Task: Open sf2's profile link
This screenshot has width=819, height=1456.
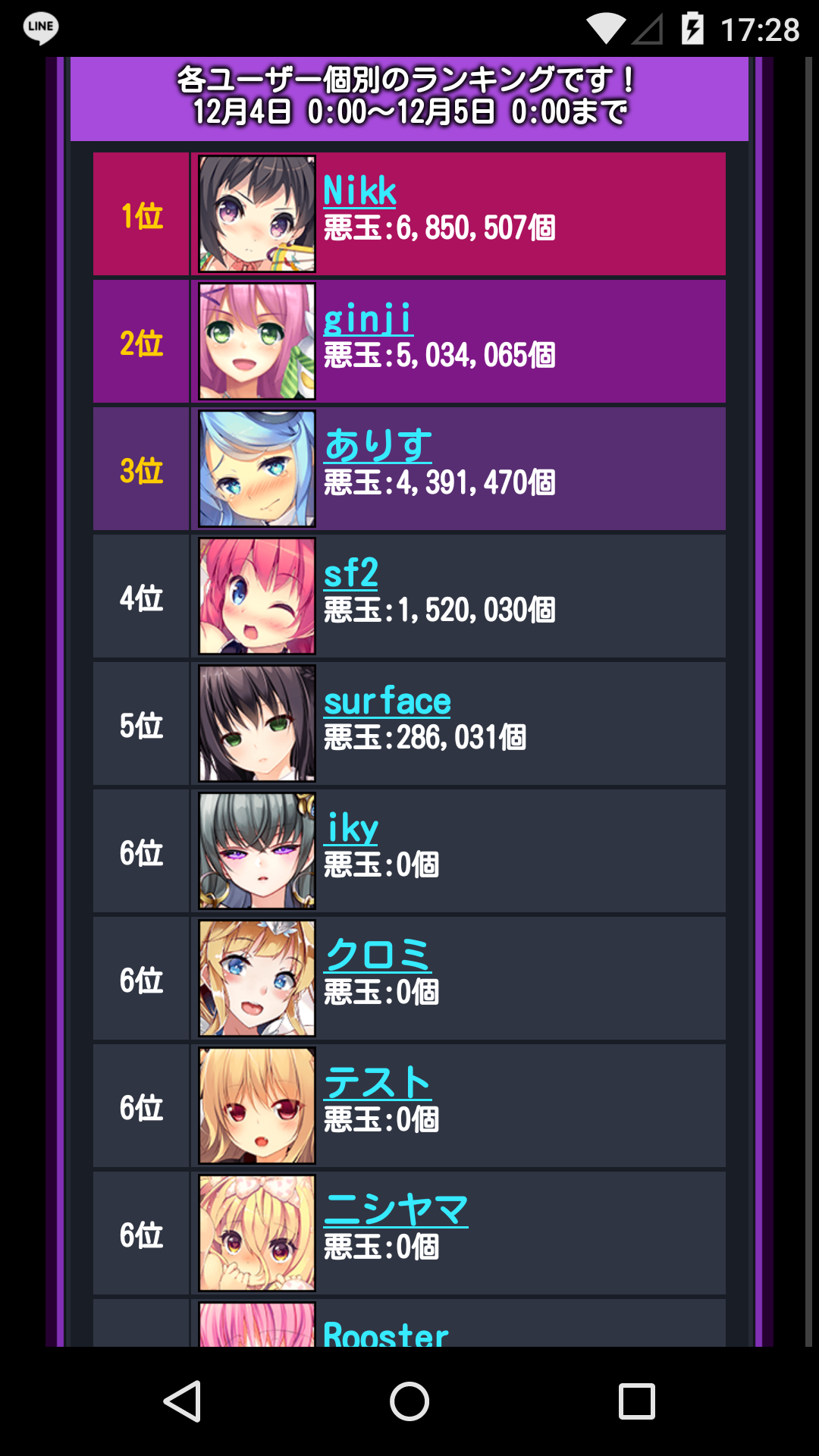Action: tap(350, 573)
